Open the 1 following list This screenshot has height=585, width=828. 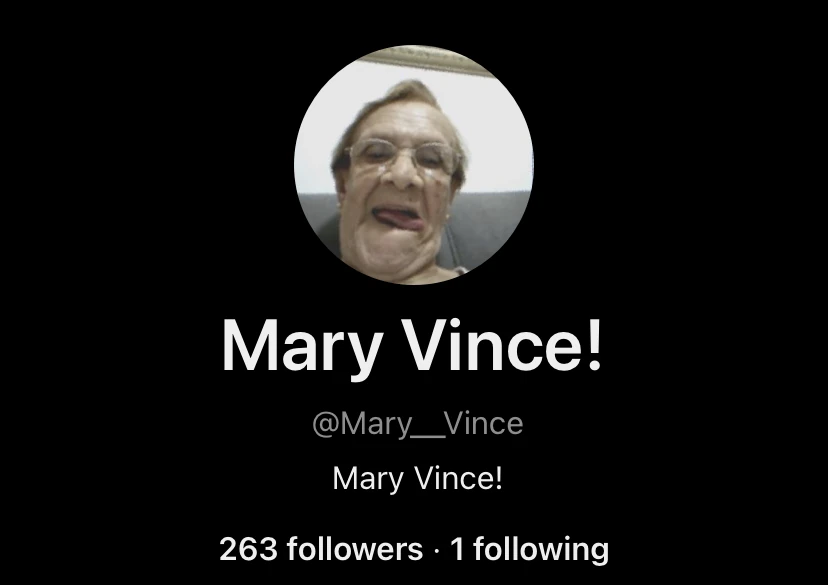[x=529, y=549]
